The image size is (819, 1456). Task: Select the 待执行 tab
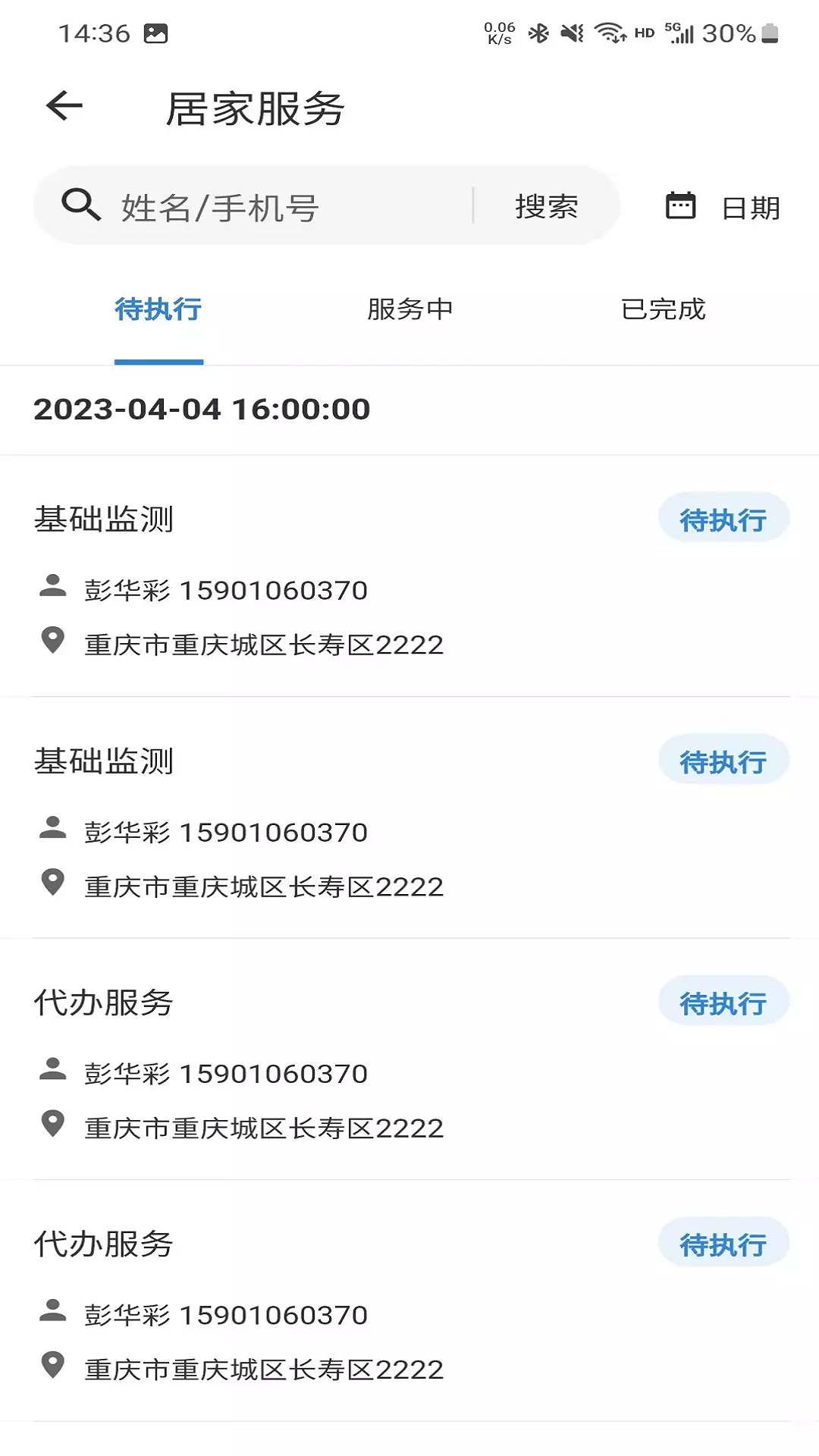[x=158, y=309]
